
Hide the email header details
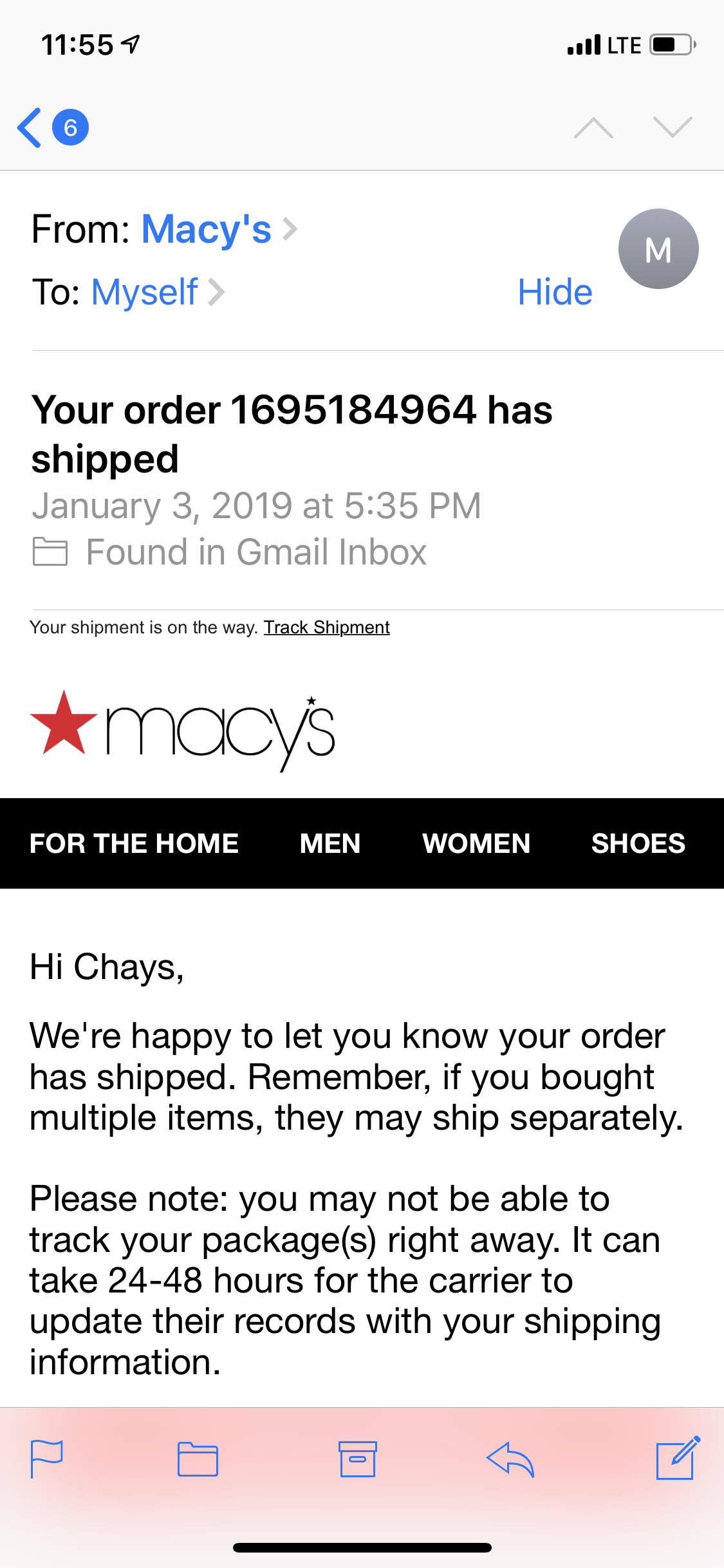click(555, 292)
